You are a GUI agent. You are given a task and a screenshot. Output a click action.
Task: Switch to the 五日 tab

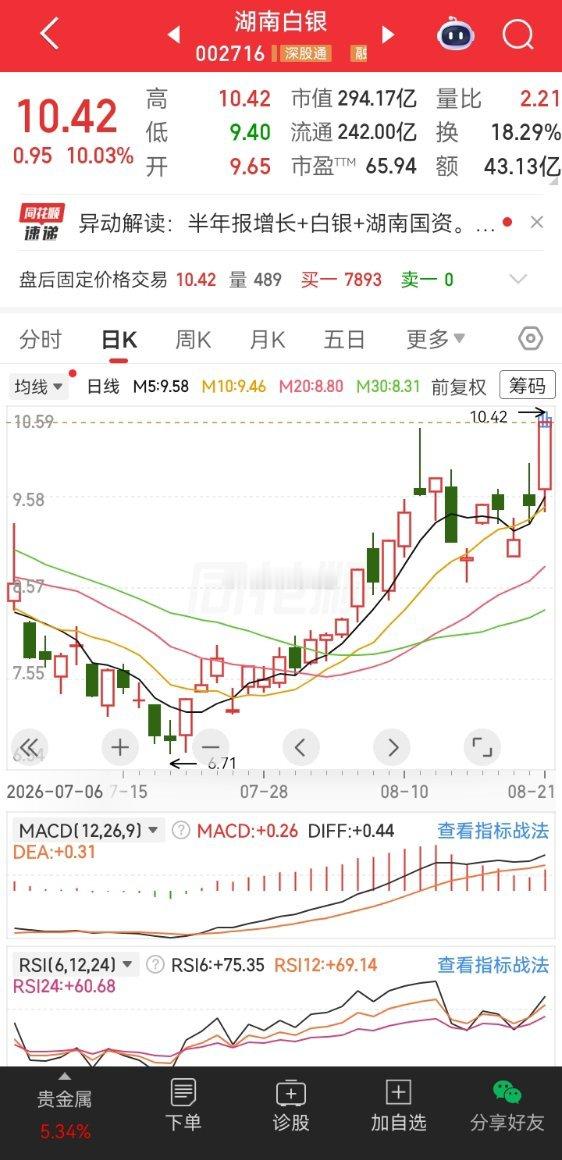pos(345,340)
